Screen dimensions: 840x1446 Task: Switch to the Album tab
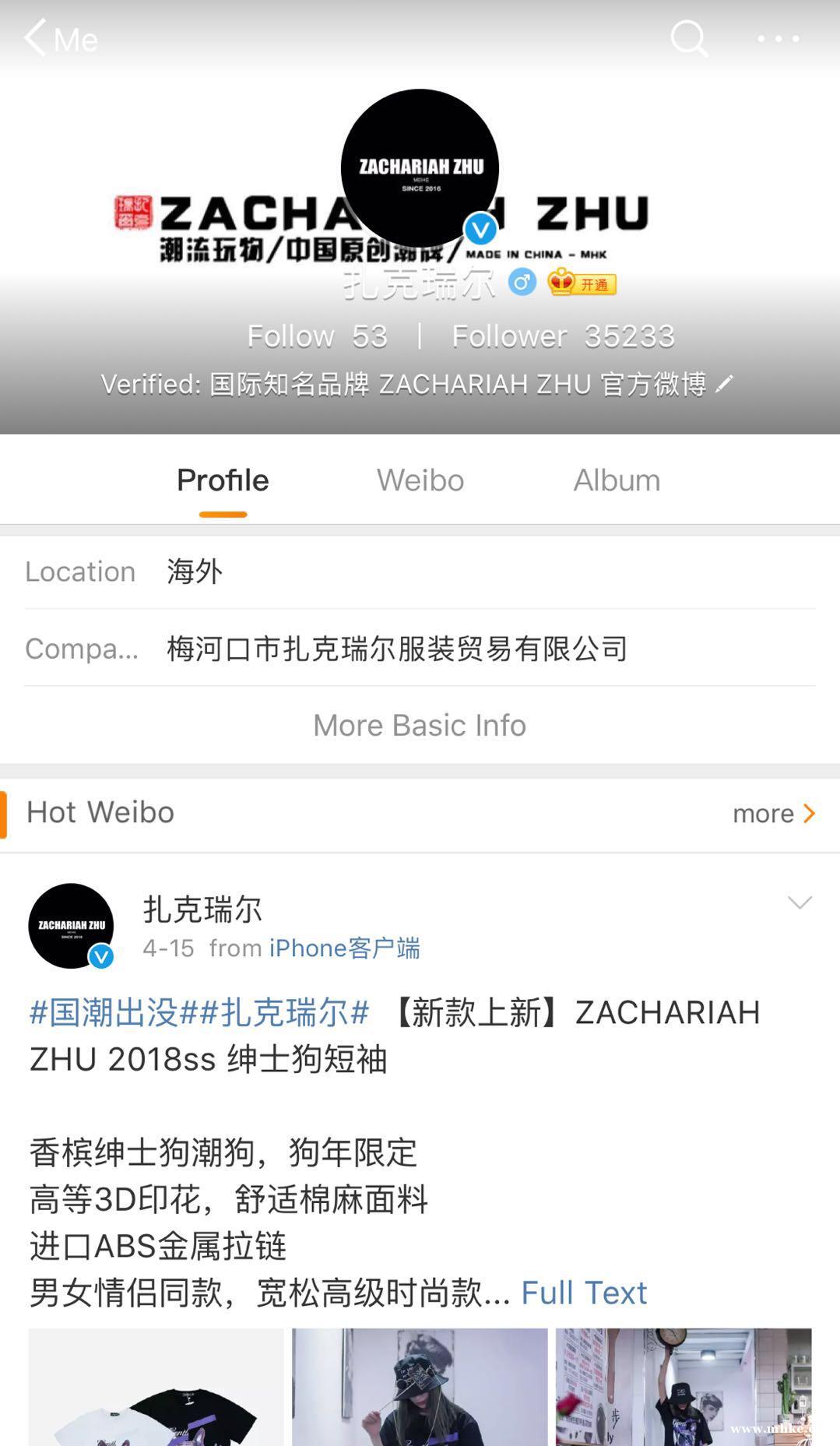[x=617, y=480]
